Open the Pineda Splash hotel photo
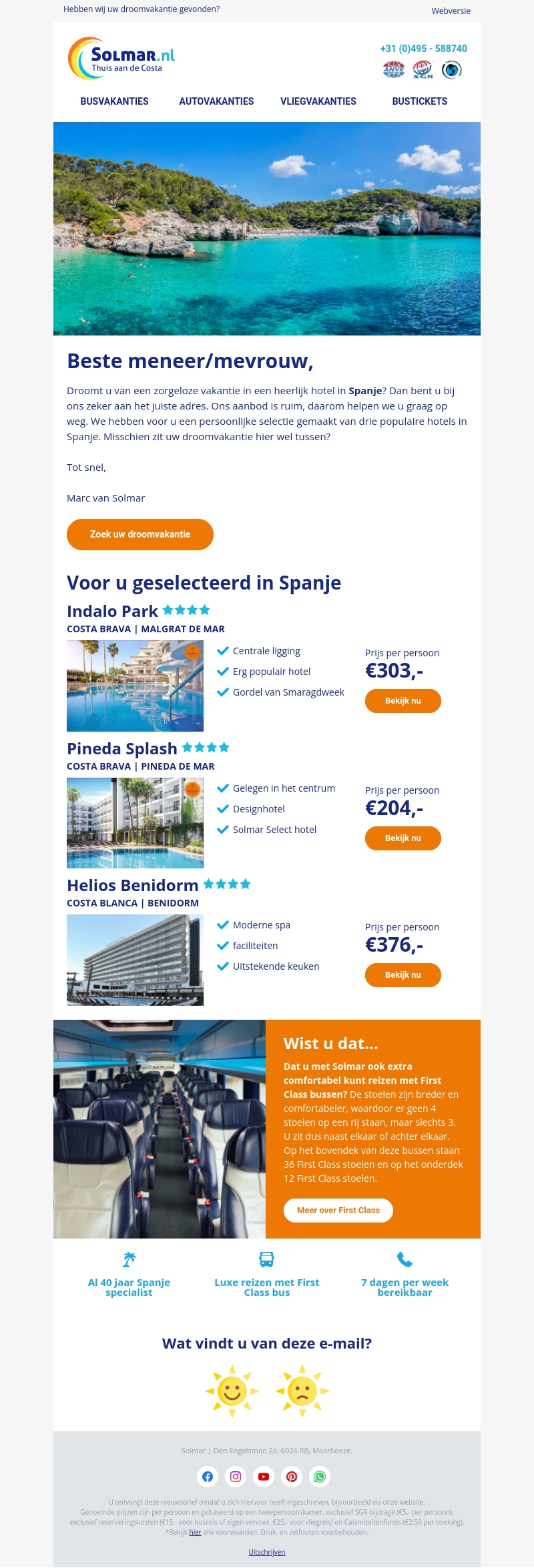This screenshot has height=1568, width=534. [x=135, y=823]
